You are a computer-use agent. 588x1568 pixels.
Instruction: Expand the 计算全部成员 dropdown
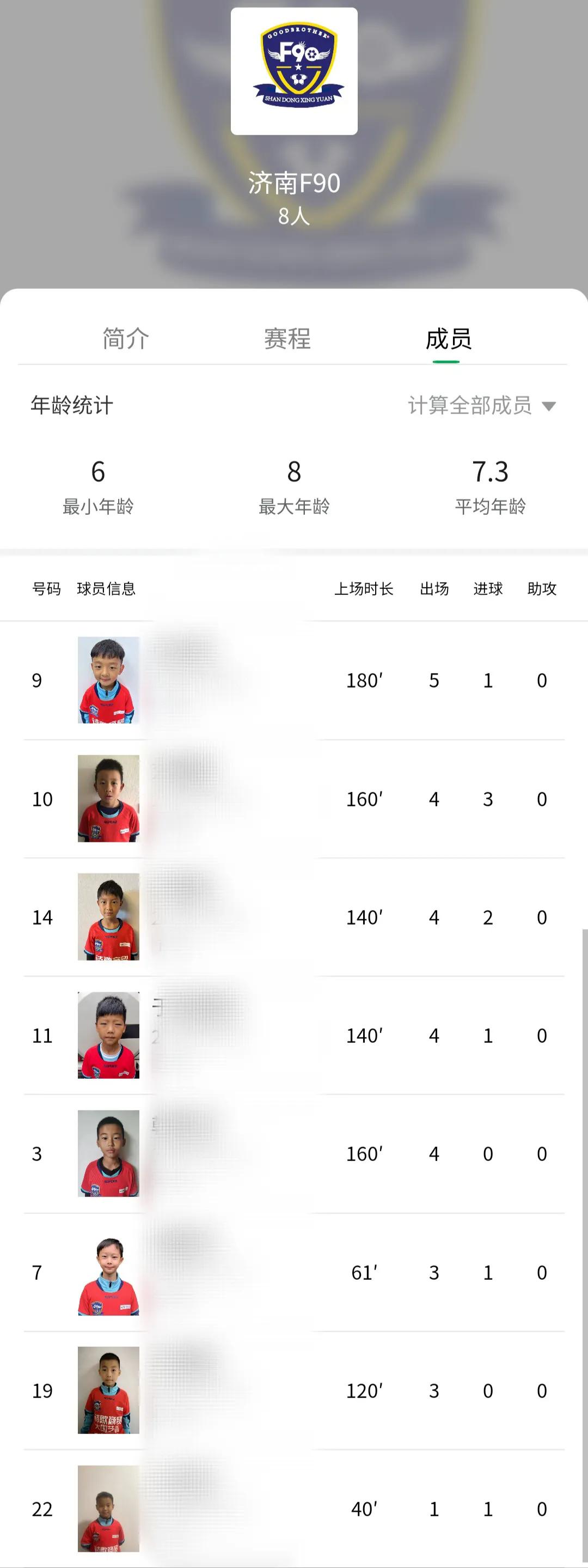[x=481, y=405]
